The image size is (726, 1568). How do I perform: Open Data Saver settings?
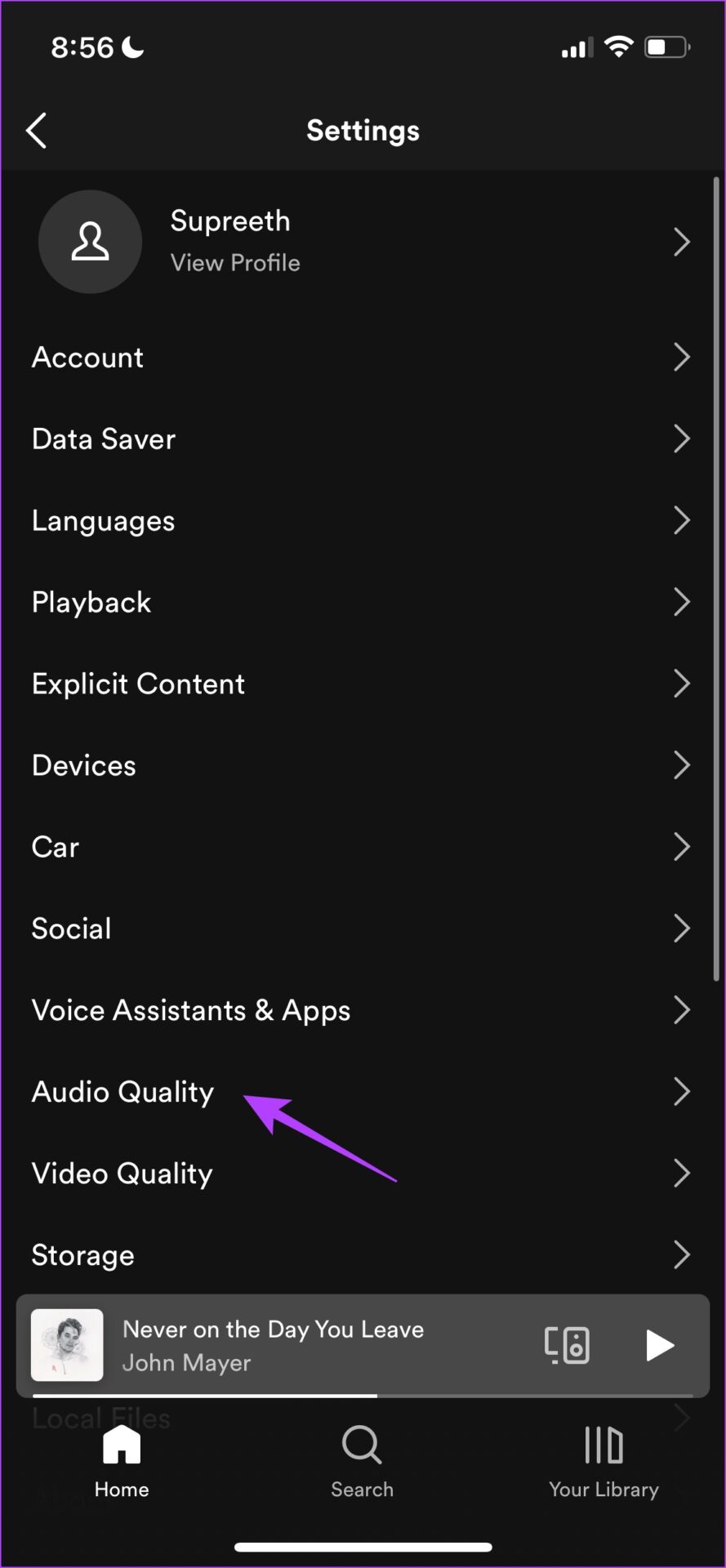(x=363, y=439)
